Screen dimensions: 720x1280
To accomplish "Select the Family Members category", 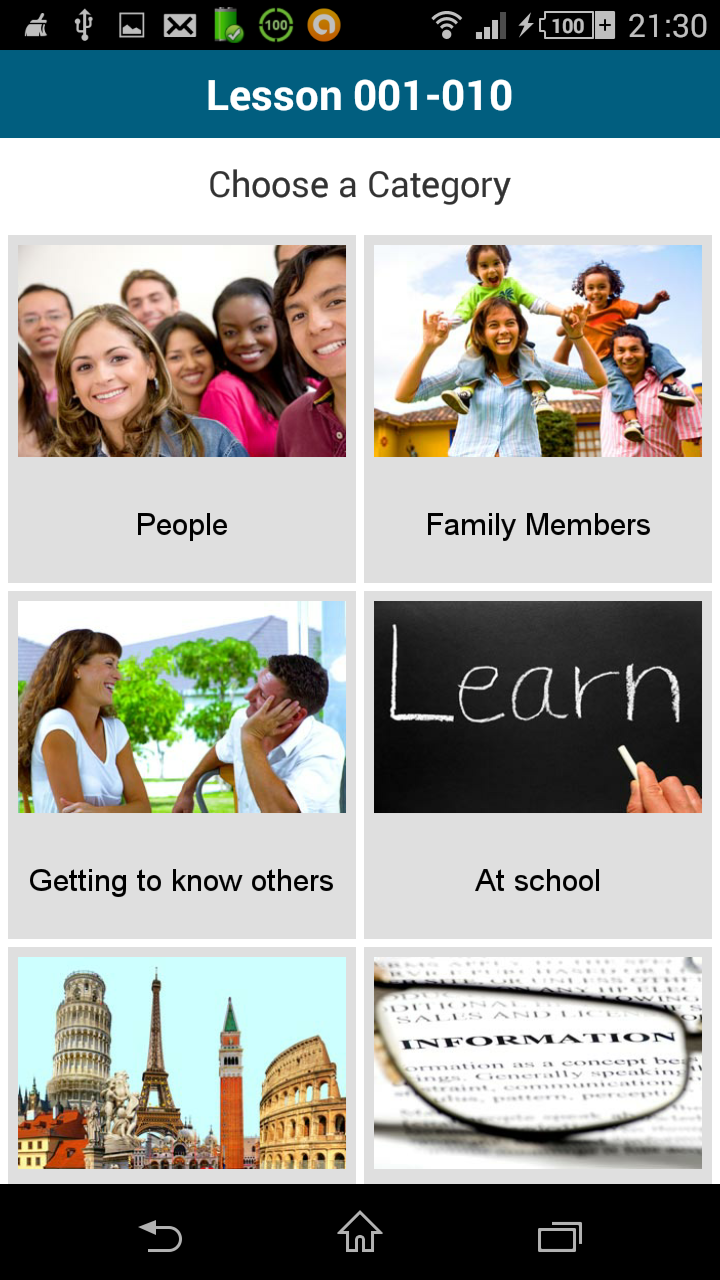I will (x=538, y=408).
